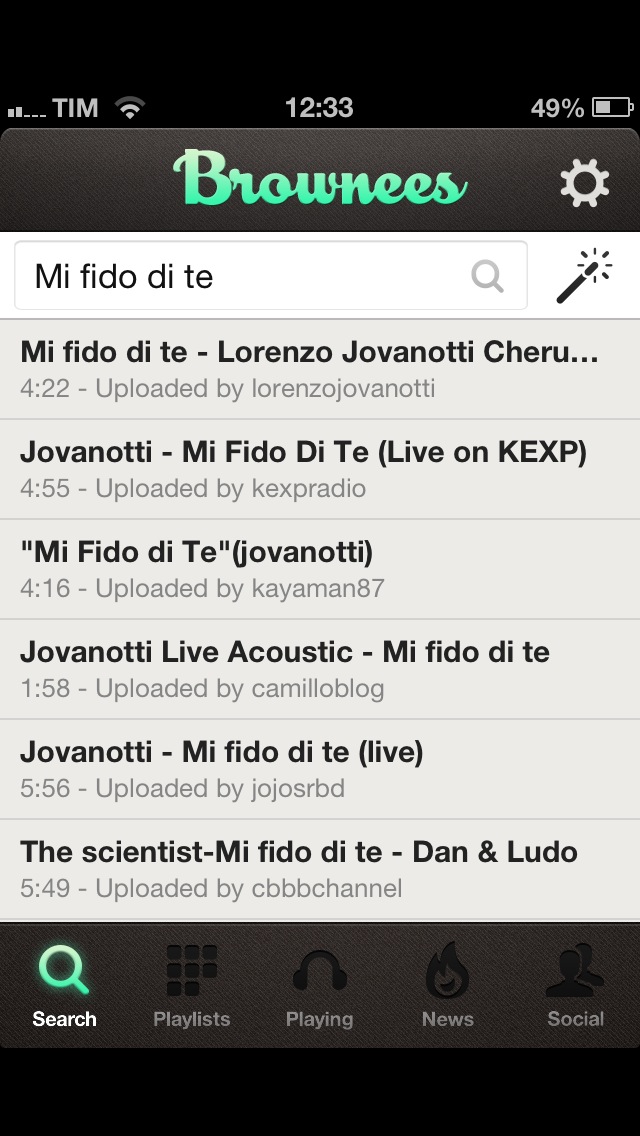Focus the 'Mi fido di te' search field
The image size is (640, 1136).
250,276
